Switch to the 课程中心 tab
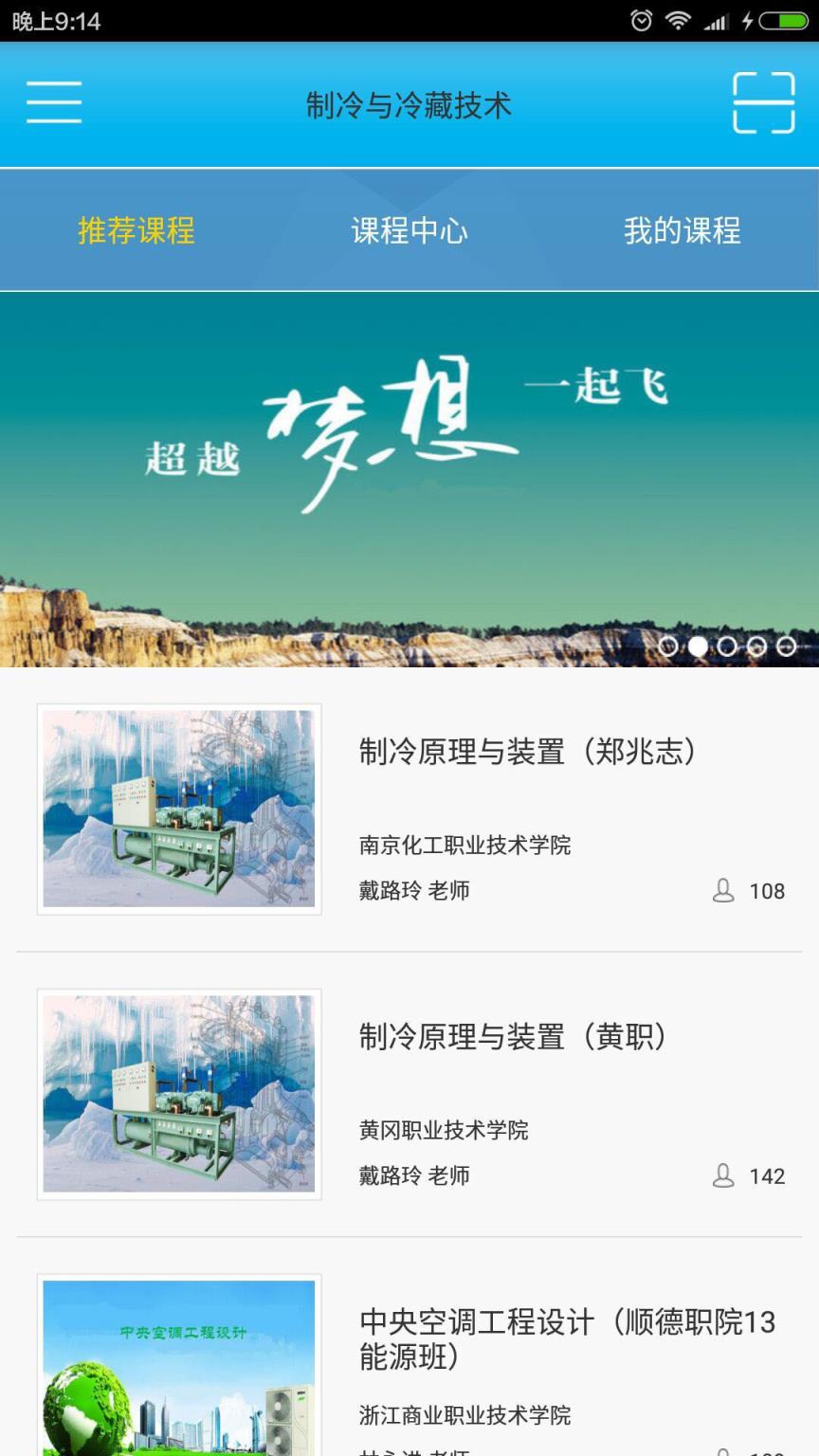 pos(409,230)
